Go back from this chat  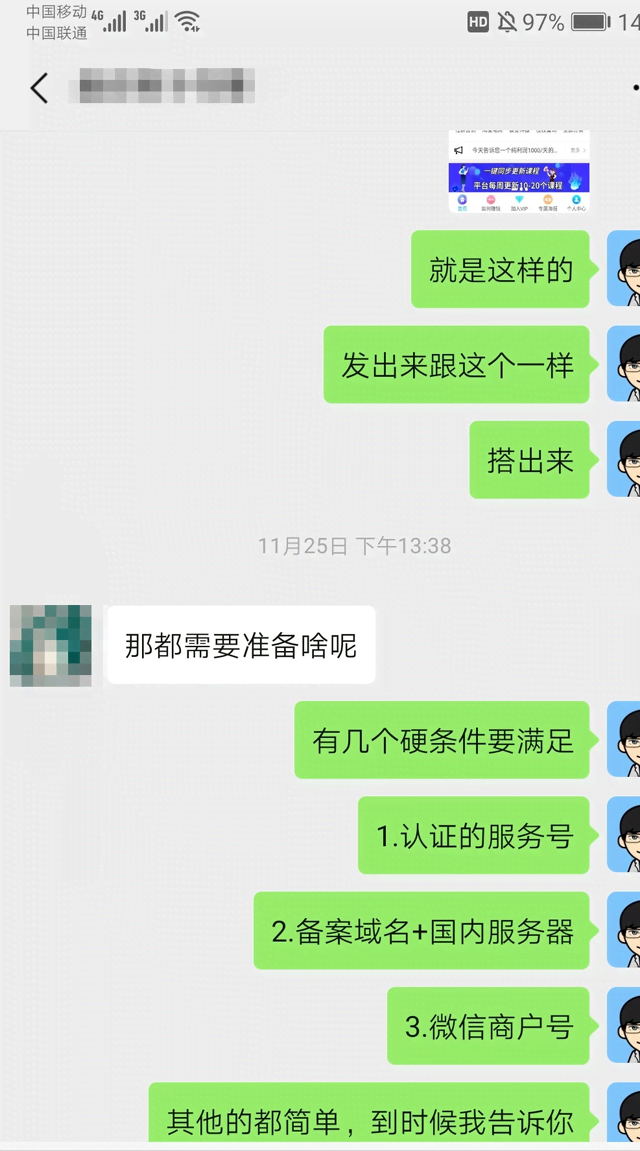point(39,88)
